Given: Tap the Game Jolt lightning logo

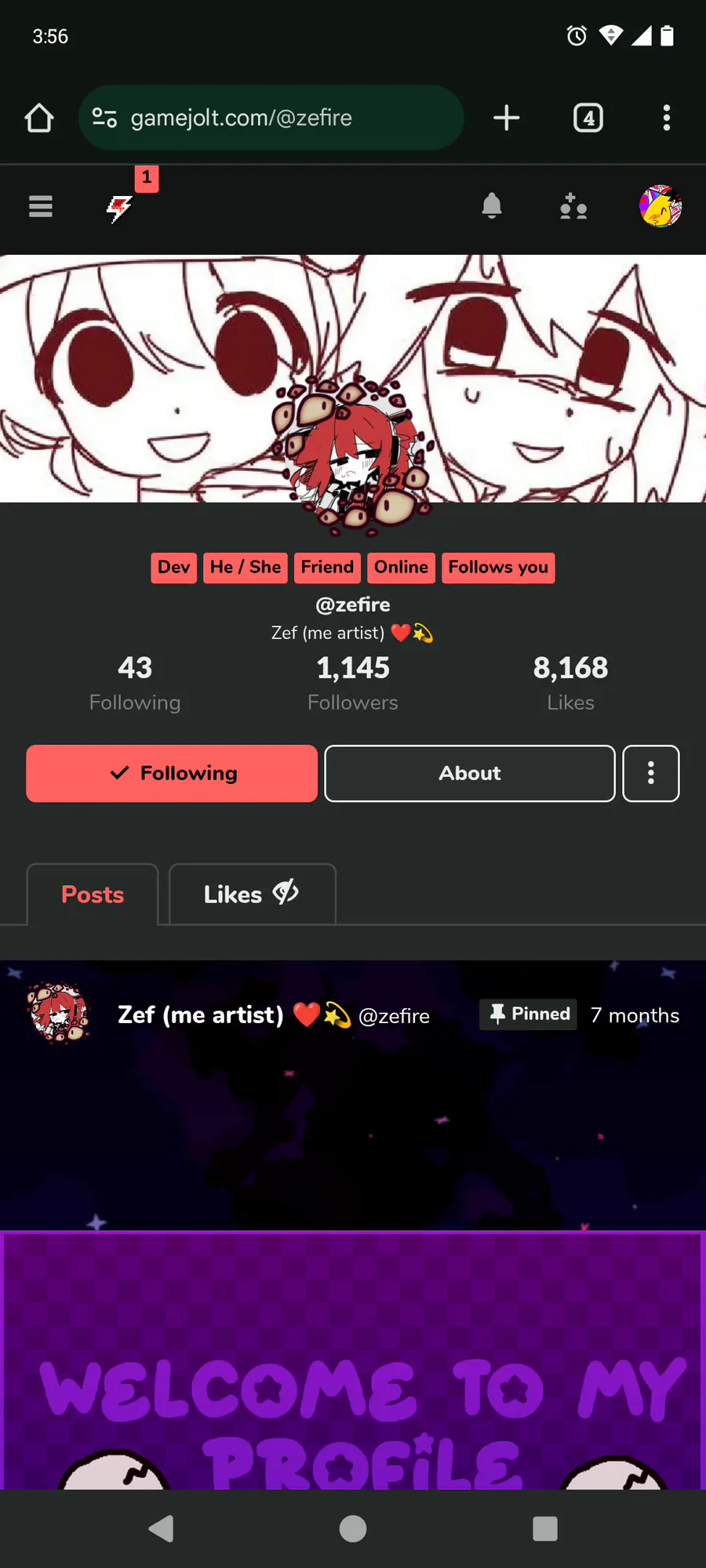Looking at the screenshot, I should coord(120,209).
